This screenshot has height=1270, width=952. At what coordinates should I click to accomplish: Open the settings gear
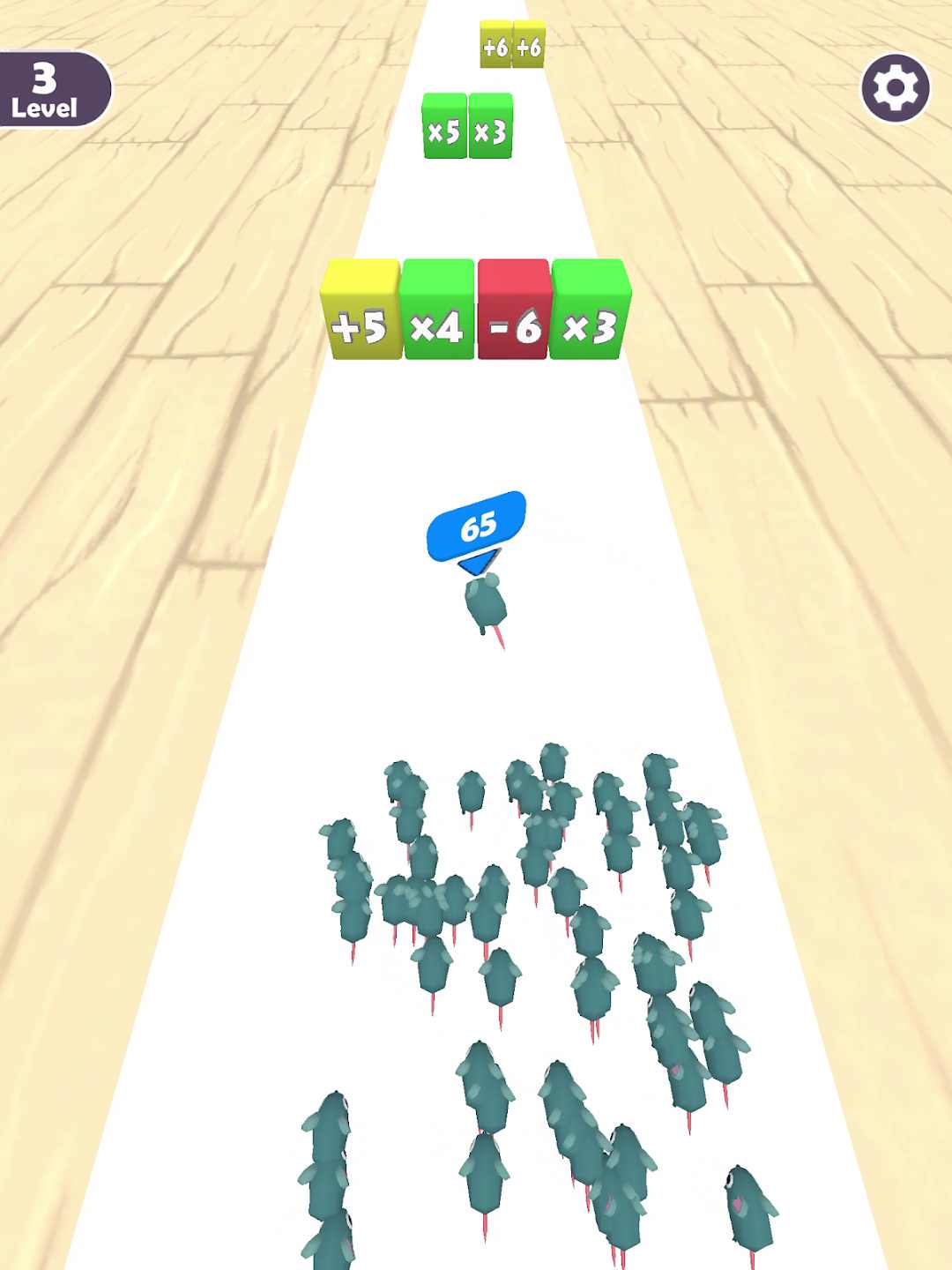tap(896, 88)
